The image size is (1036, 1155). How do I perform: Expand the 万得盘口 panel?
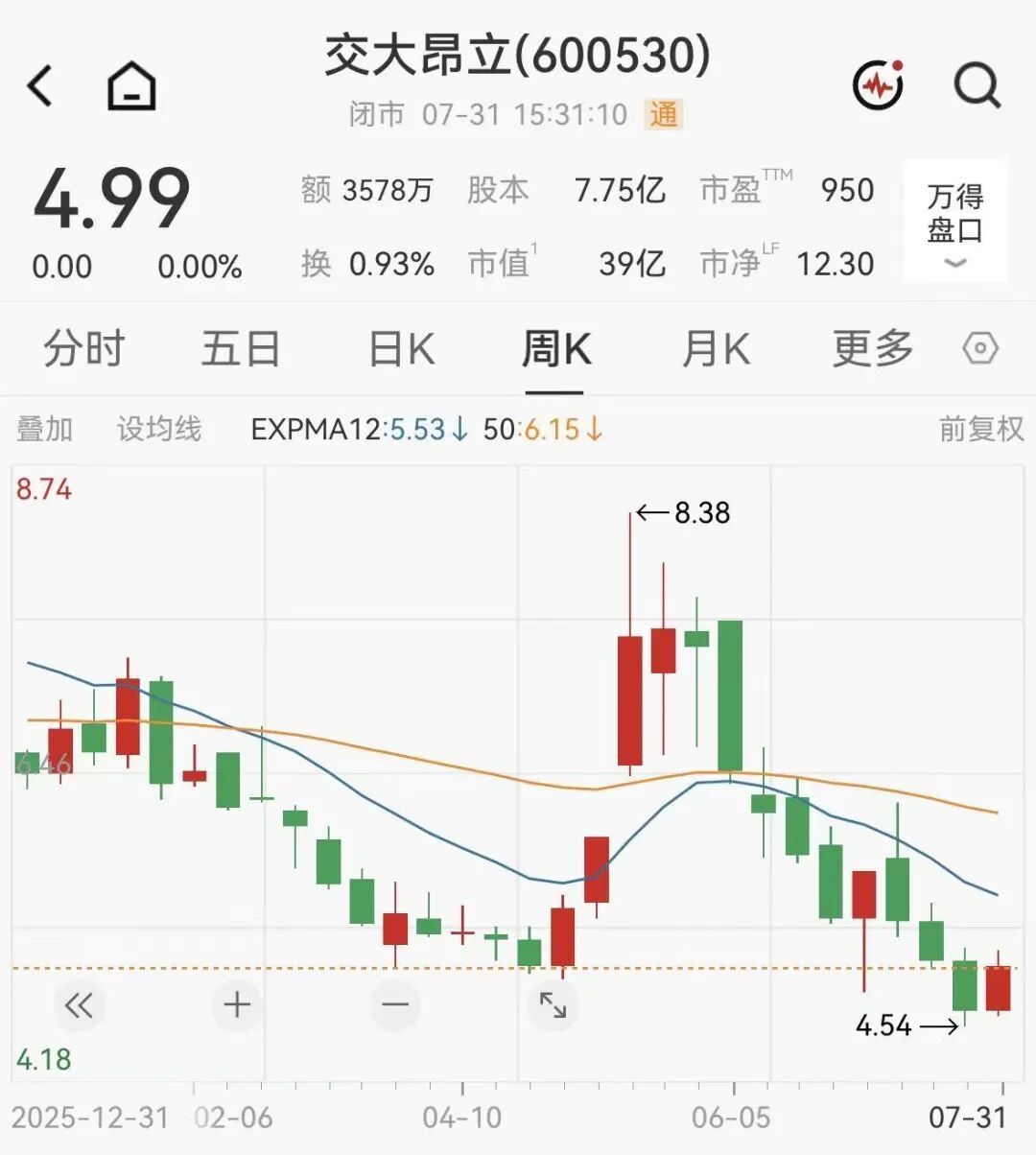tap(955, 222)
